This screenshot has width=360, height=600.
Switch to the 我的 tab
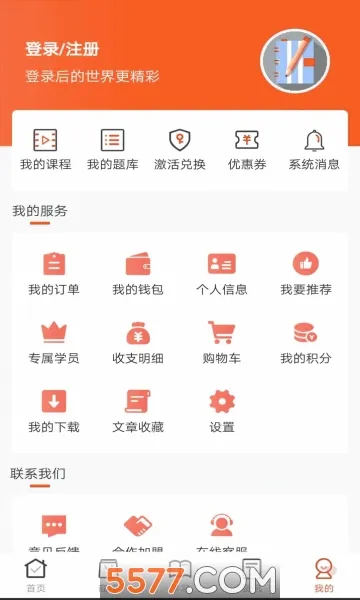tap(324, 575)
